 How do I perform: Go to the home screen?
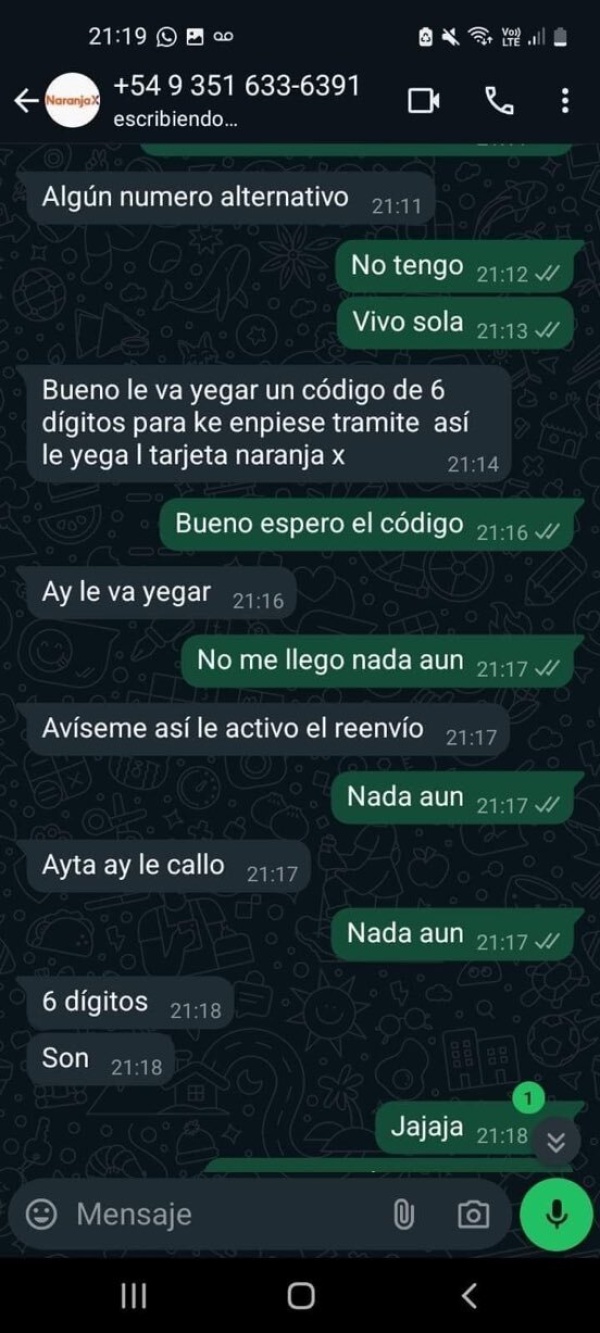(300, 1296)
